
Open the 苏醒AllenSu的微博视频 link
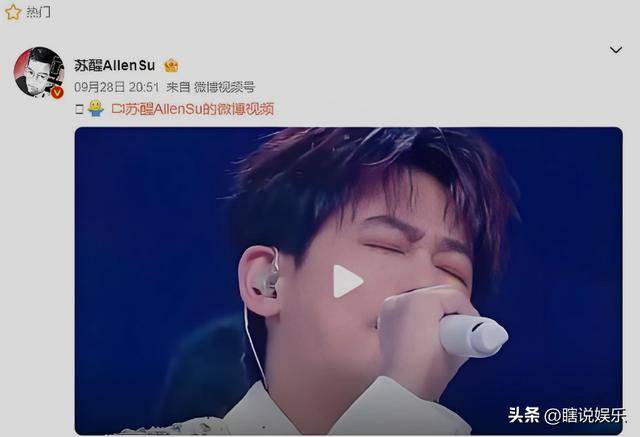pos(192,108)
